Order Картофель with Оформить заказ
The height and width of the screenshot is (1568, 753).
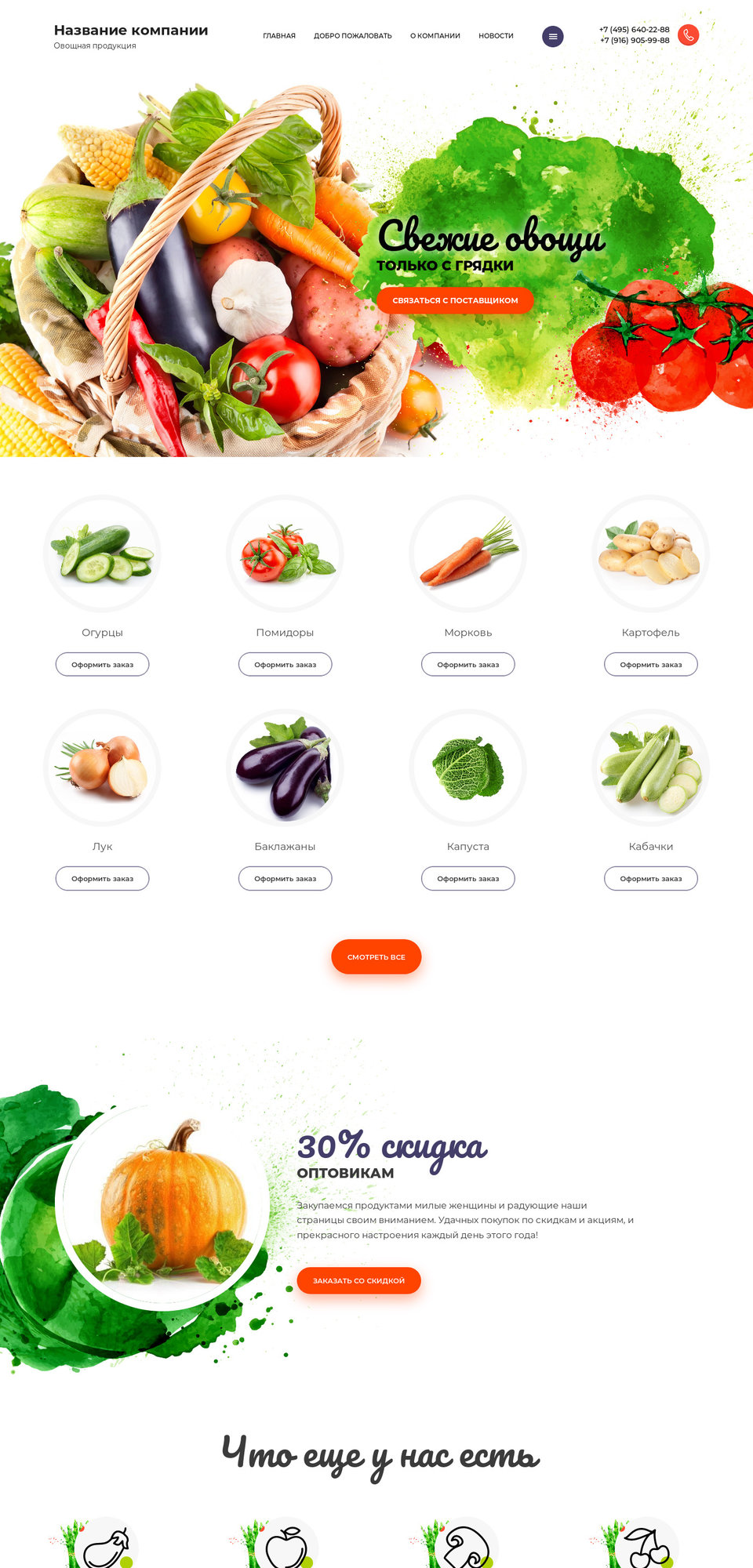651,664
